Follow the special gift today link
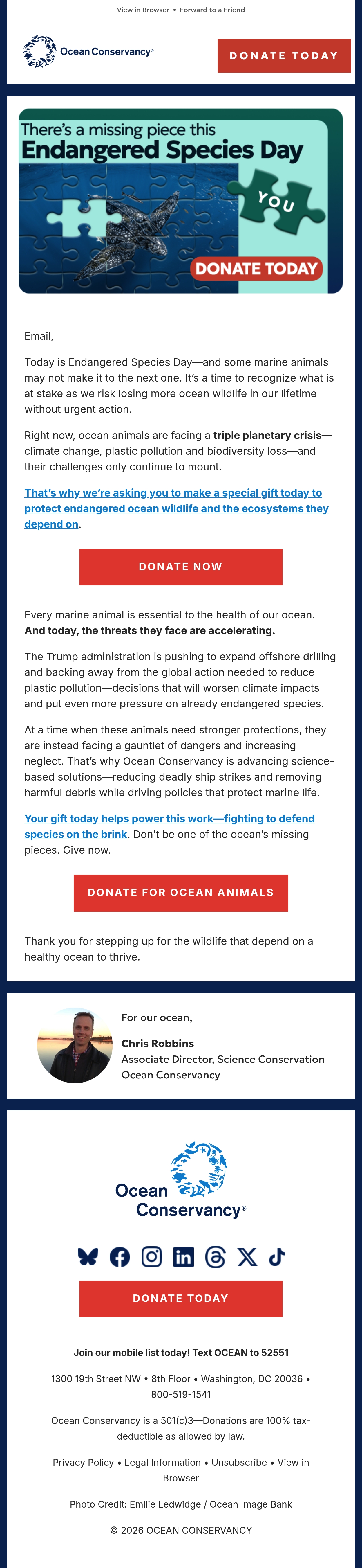The image size is (362, 1568). point(176,508)
